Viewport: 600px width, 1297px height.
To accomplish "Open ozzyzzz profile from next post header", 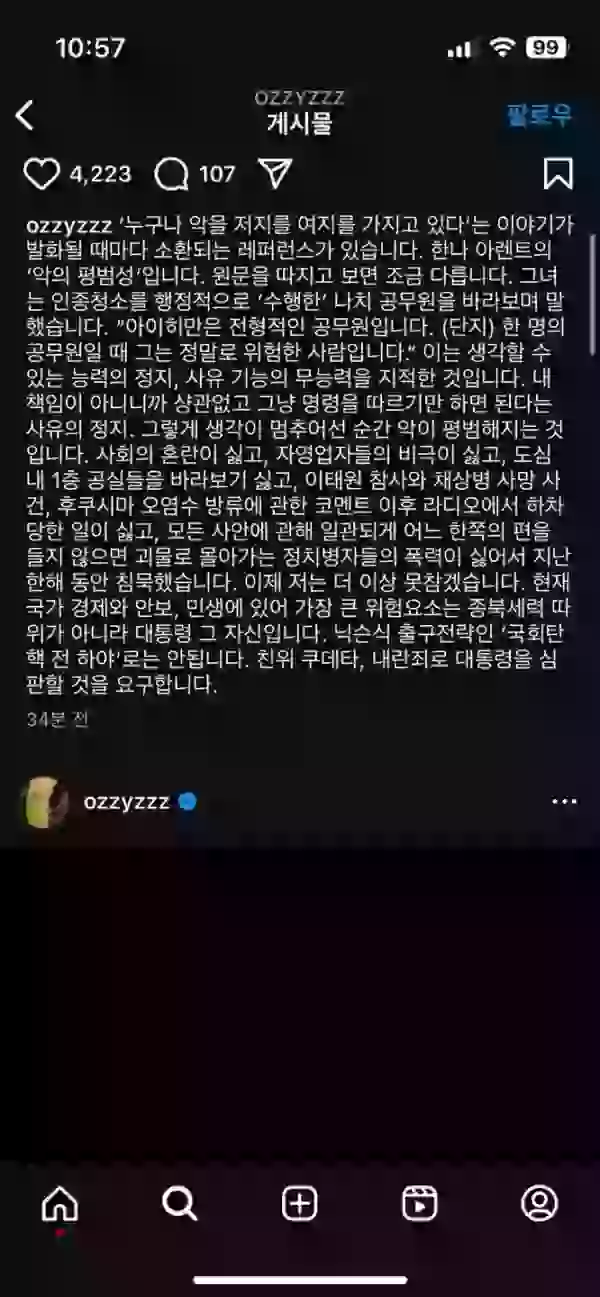I will (x=124, y=801).
